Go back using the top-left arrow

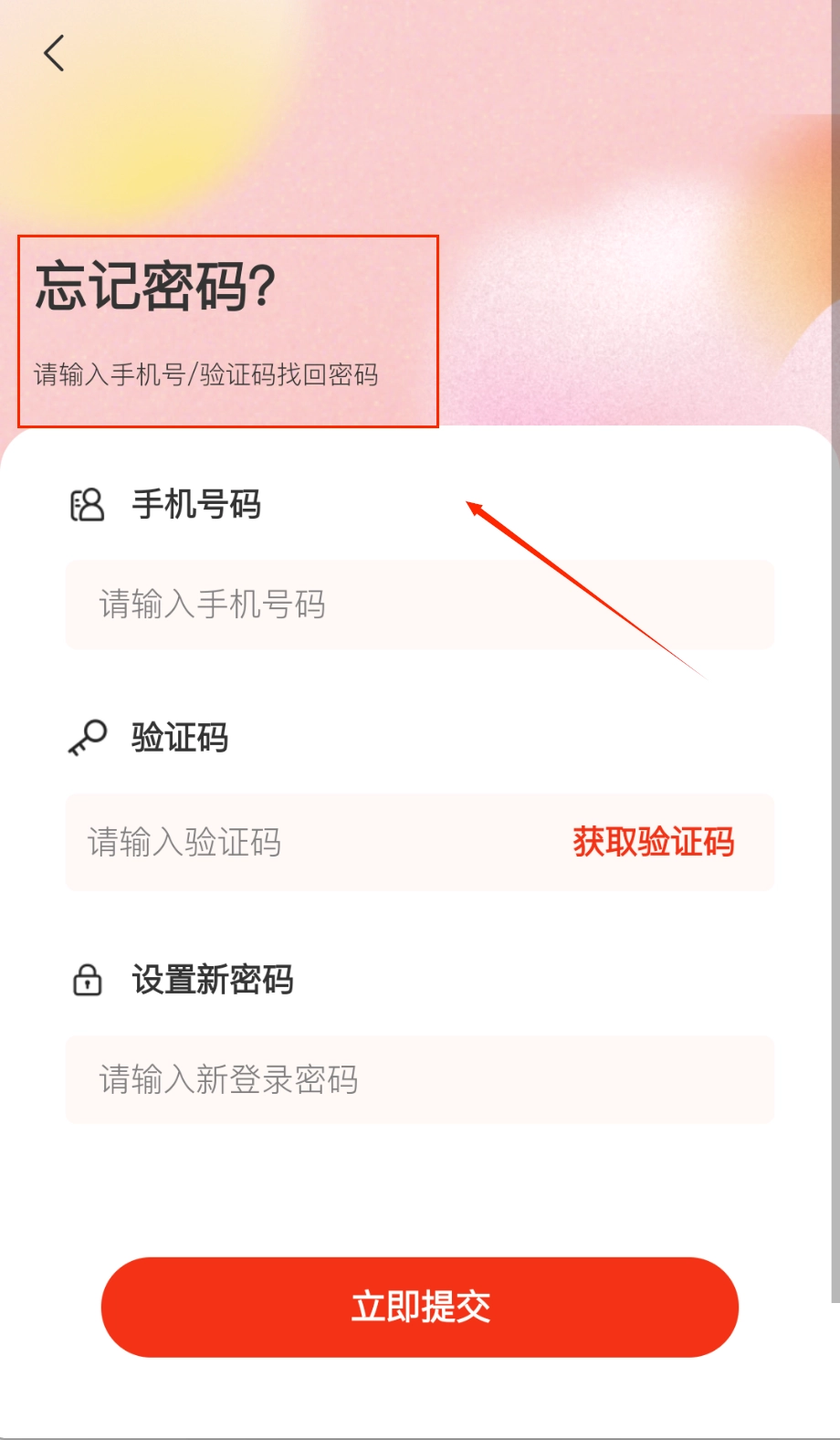(x=55, y=53)
